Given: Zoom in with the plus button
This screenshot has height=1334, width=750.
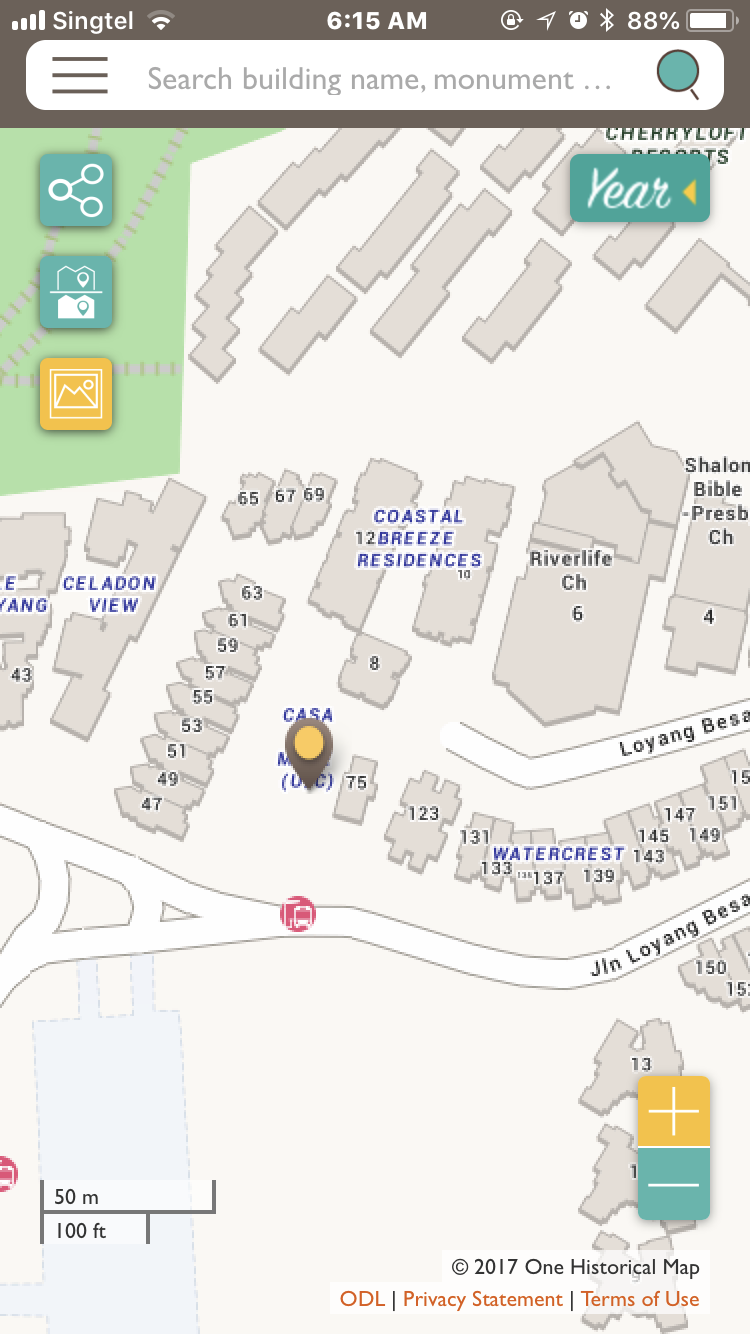Looking at the screenshot, I should (674, 1112).
